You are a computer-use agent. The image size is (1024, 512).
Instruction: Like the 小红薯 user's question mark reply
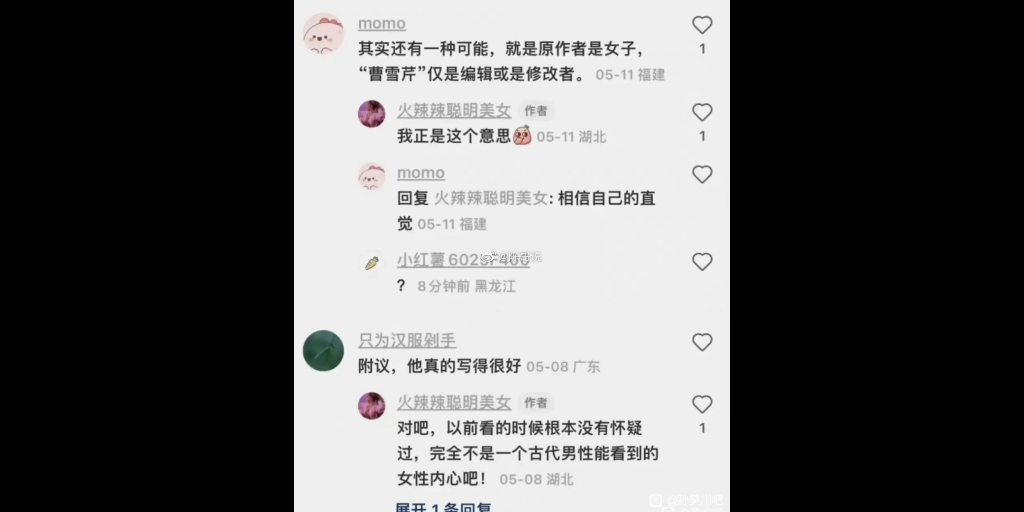[702, 262]
